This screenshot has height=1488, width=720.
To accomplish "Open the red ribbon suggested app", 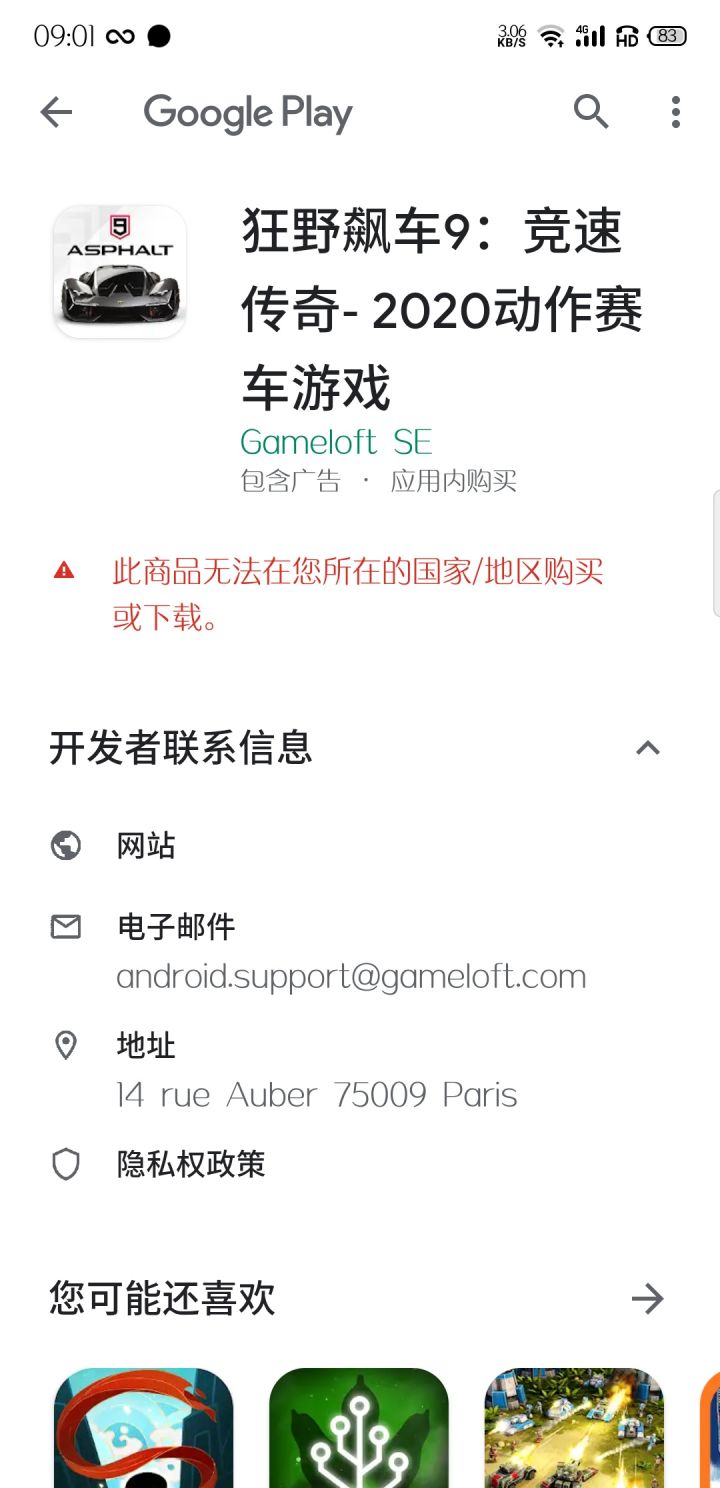I will pyautogui.click(x=143, y=1428).
